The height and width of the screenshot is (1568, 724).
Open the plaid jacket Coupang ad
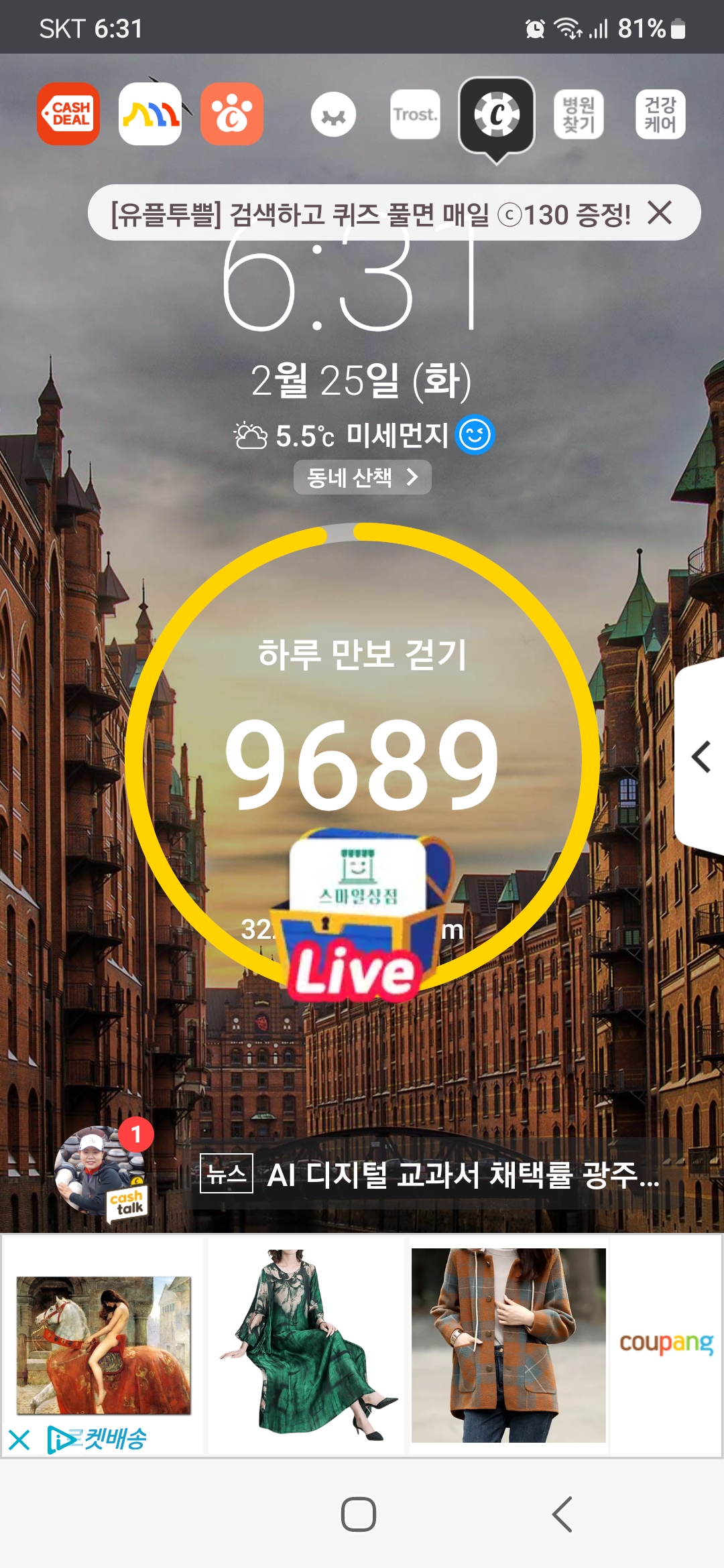click(508, 1345)
